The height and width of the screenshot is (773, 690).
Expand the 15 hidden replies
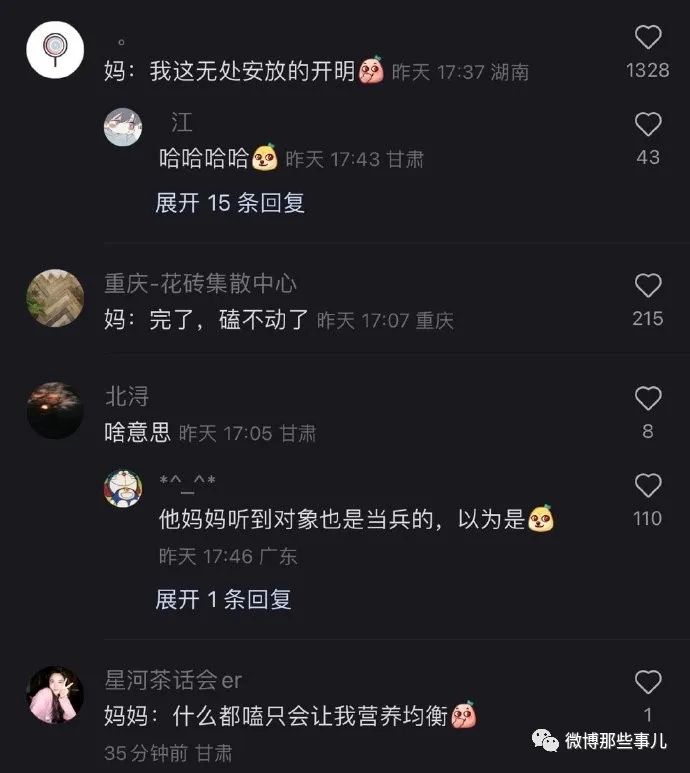(x=230, y=203)
